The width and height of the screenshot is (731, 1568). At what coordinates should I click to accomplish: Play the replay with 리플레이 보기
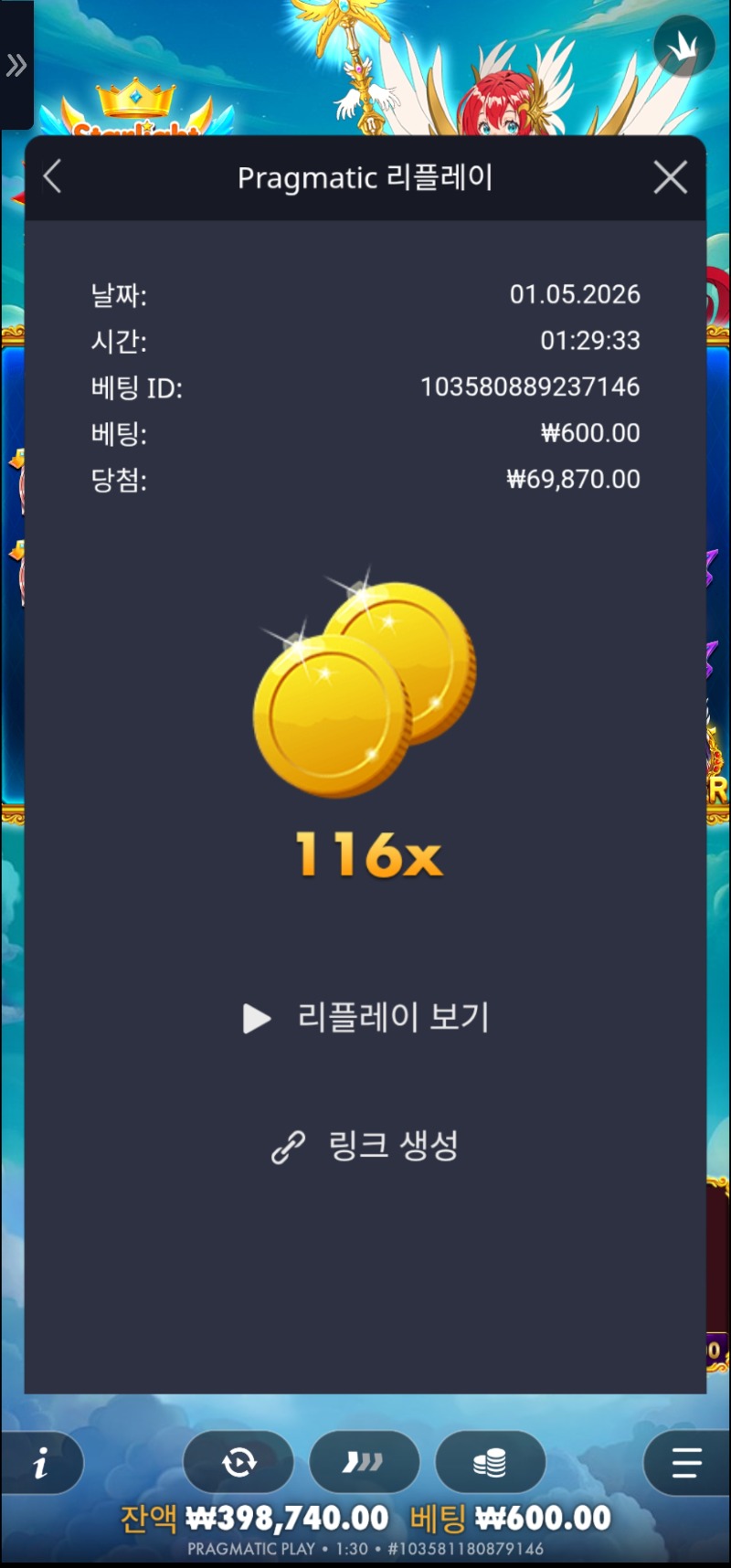click(366, 1017)
